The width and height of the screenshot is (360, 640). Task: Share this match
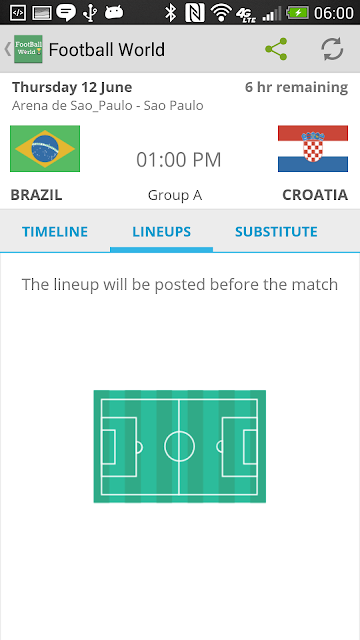276,49
